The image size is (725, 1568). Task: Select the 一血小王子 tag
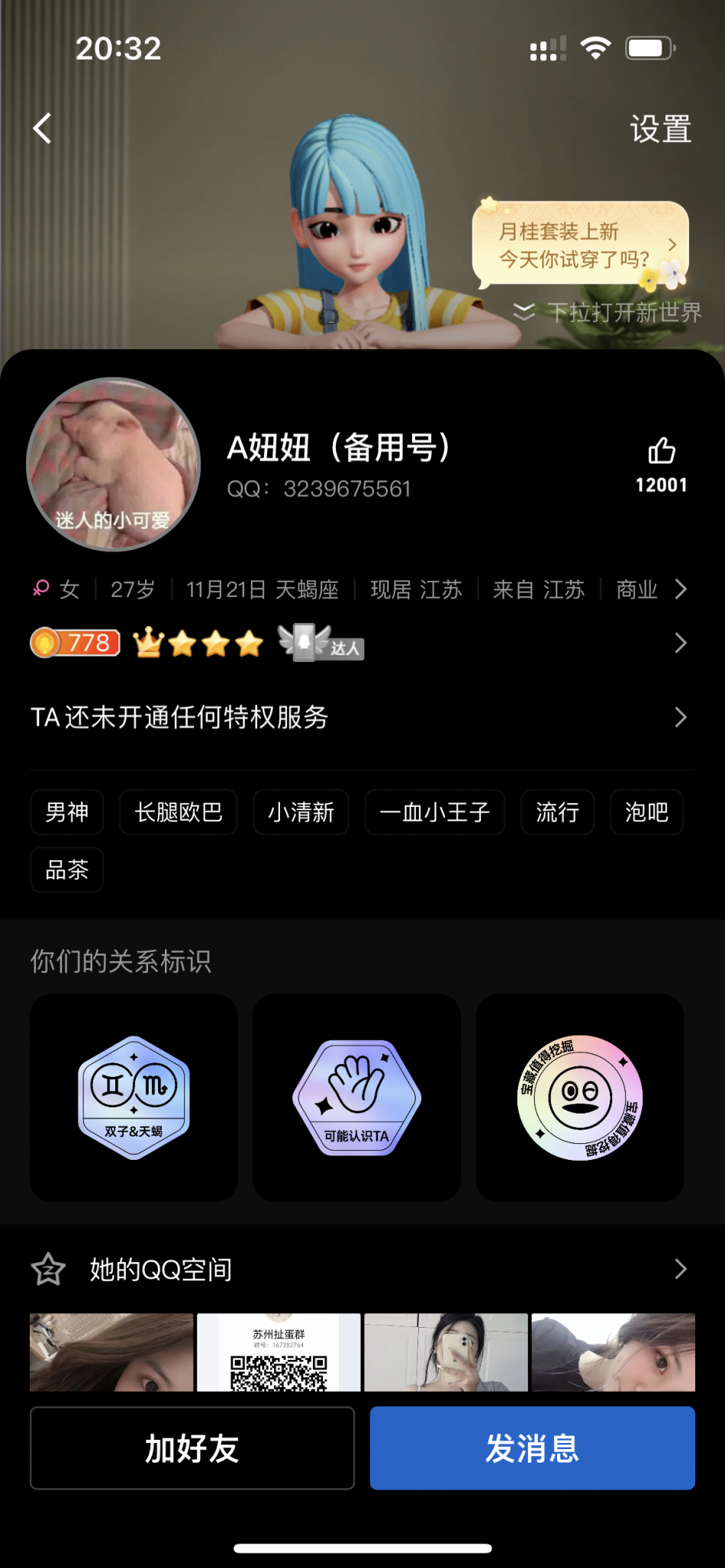(x=435, y=812)
